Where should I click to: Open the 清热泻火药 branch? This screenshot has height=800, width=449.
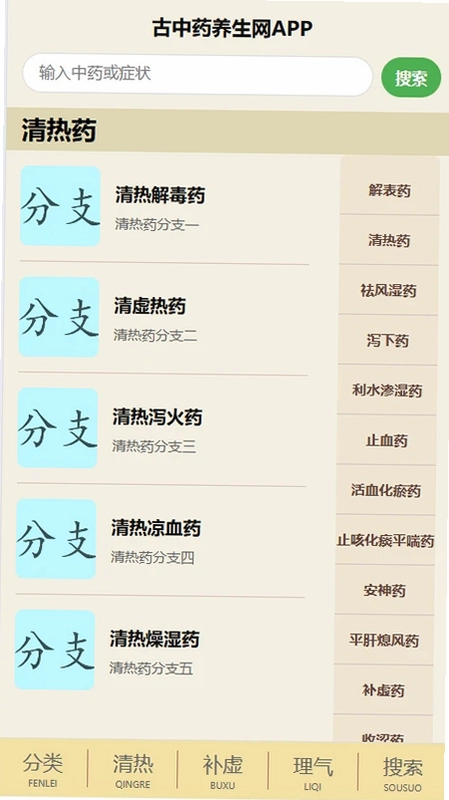(x=162, y=428)
